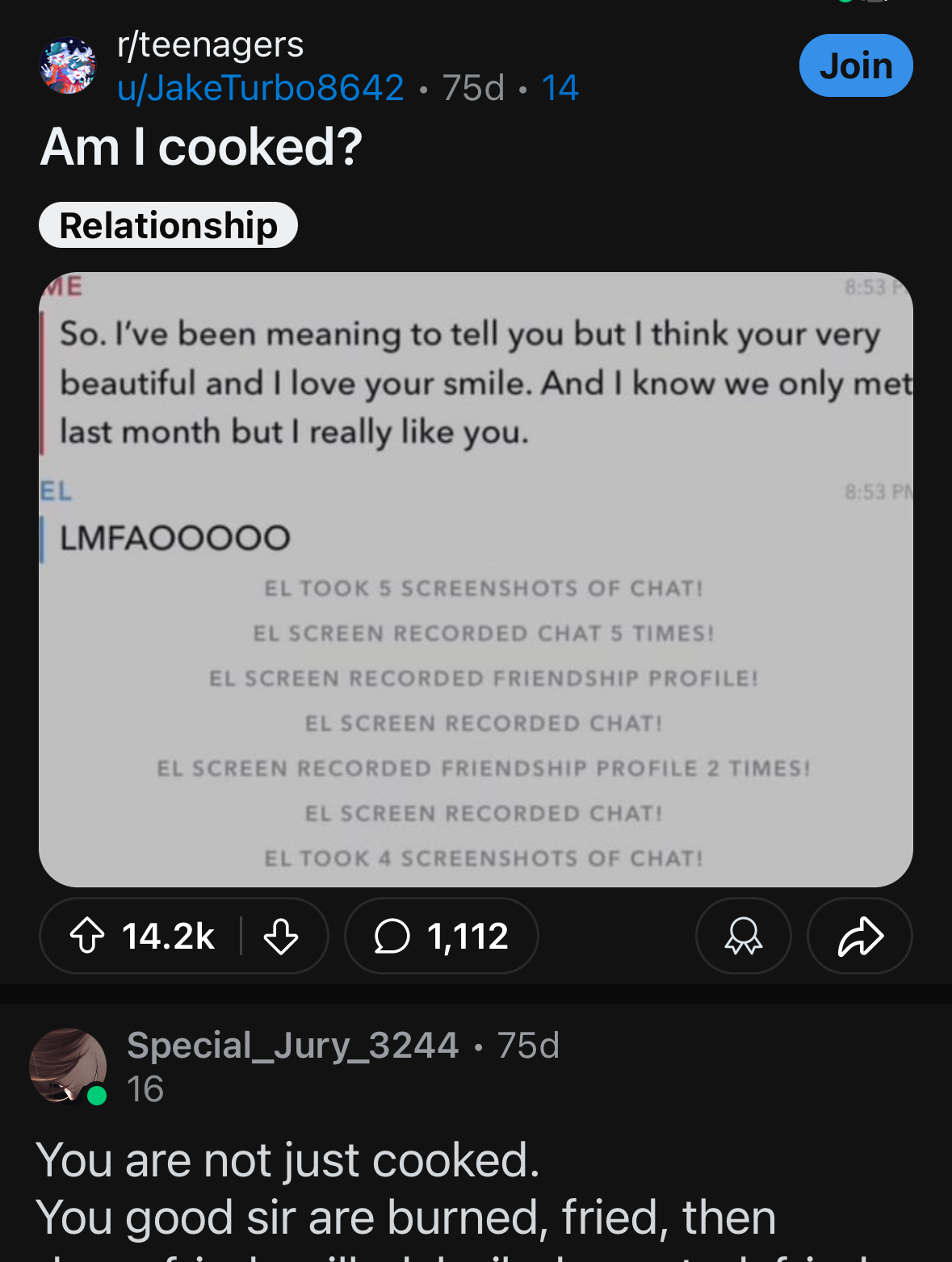Select the Relationship flair chip
The height and width of the screenshot is (1262, 952).
pyautogui.click(x=168, y=225)
